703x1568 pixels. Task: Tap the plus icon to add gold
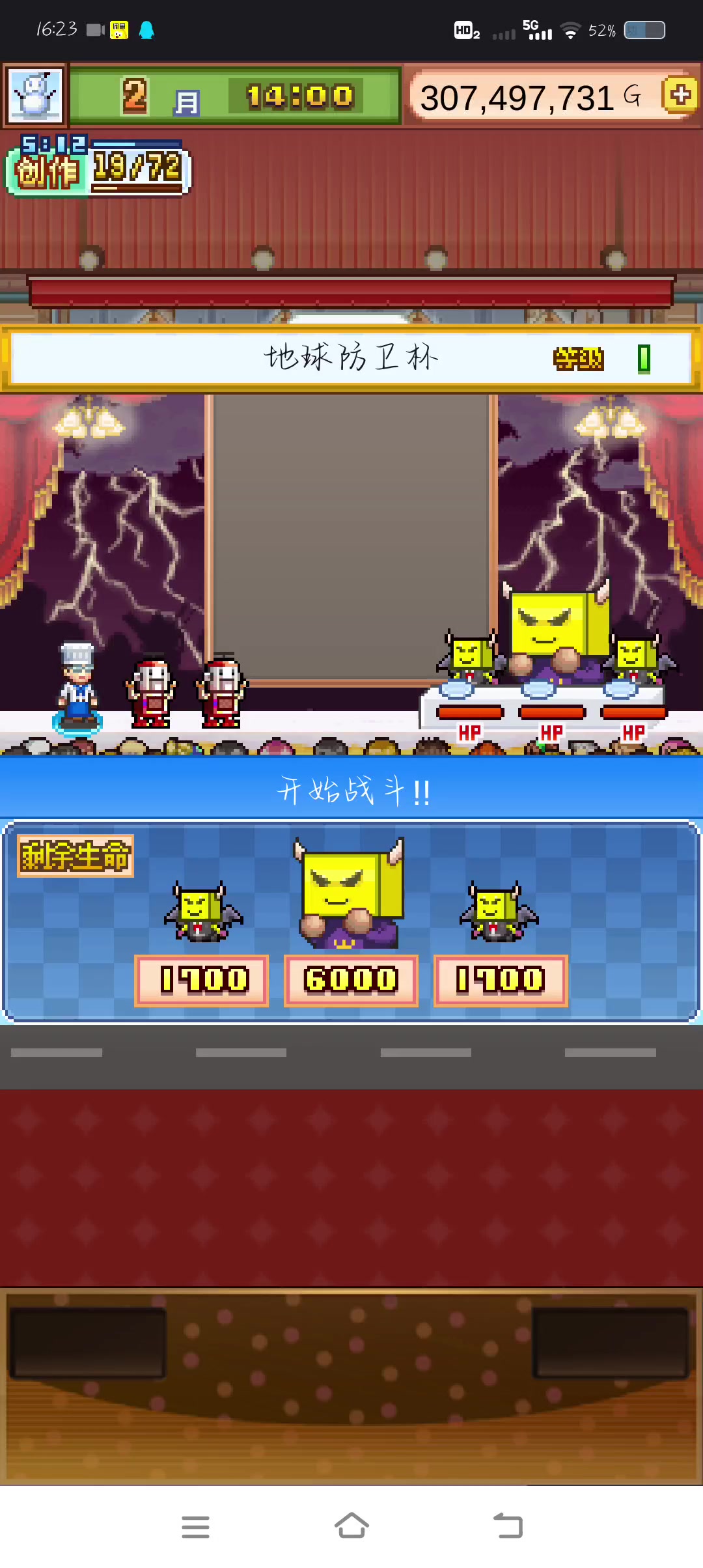[680, 95]
